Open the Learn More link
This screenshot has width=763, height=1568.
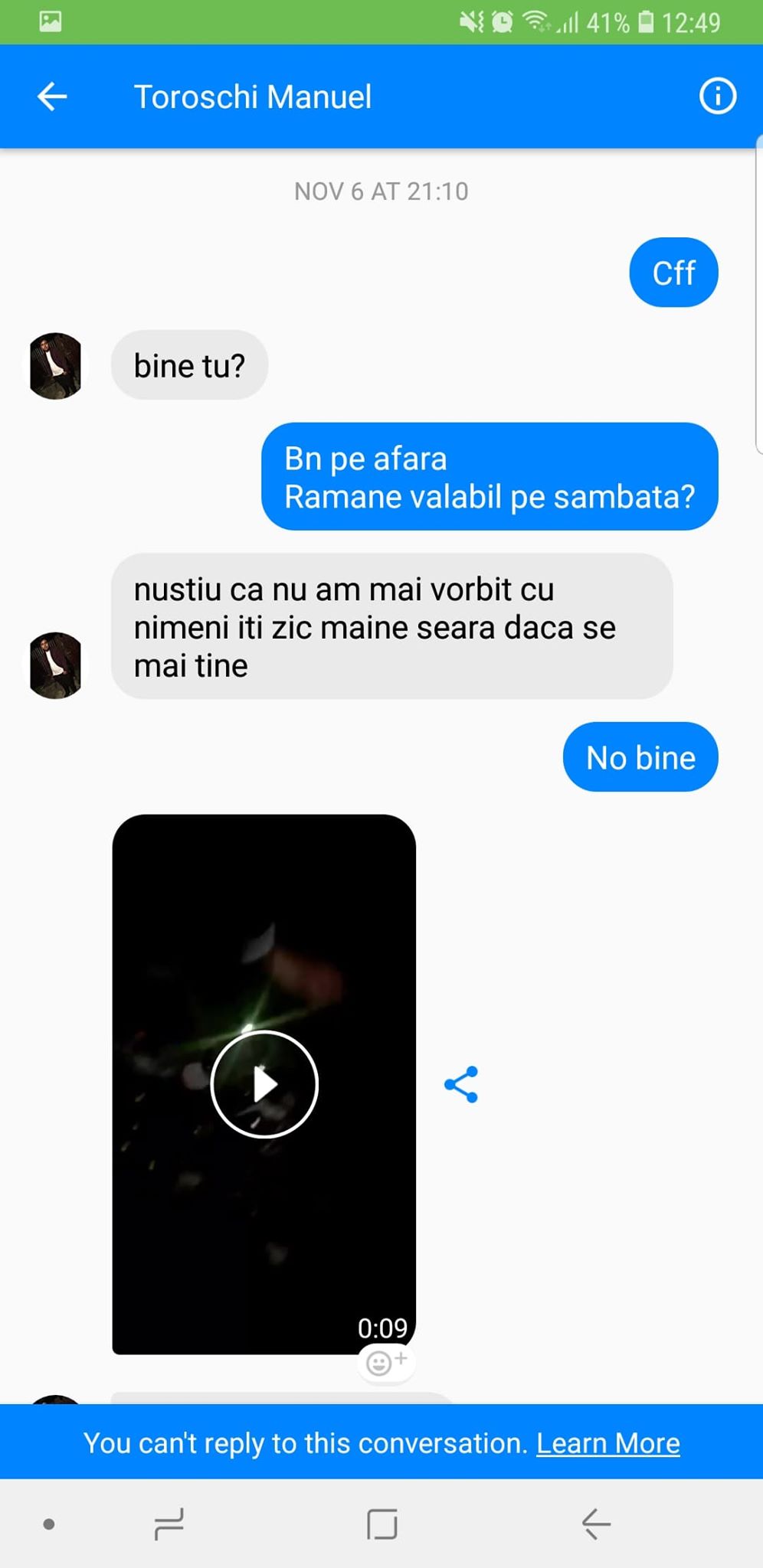607,1443
